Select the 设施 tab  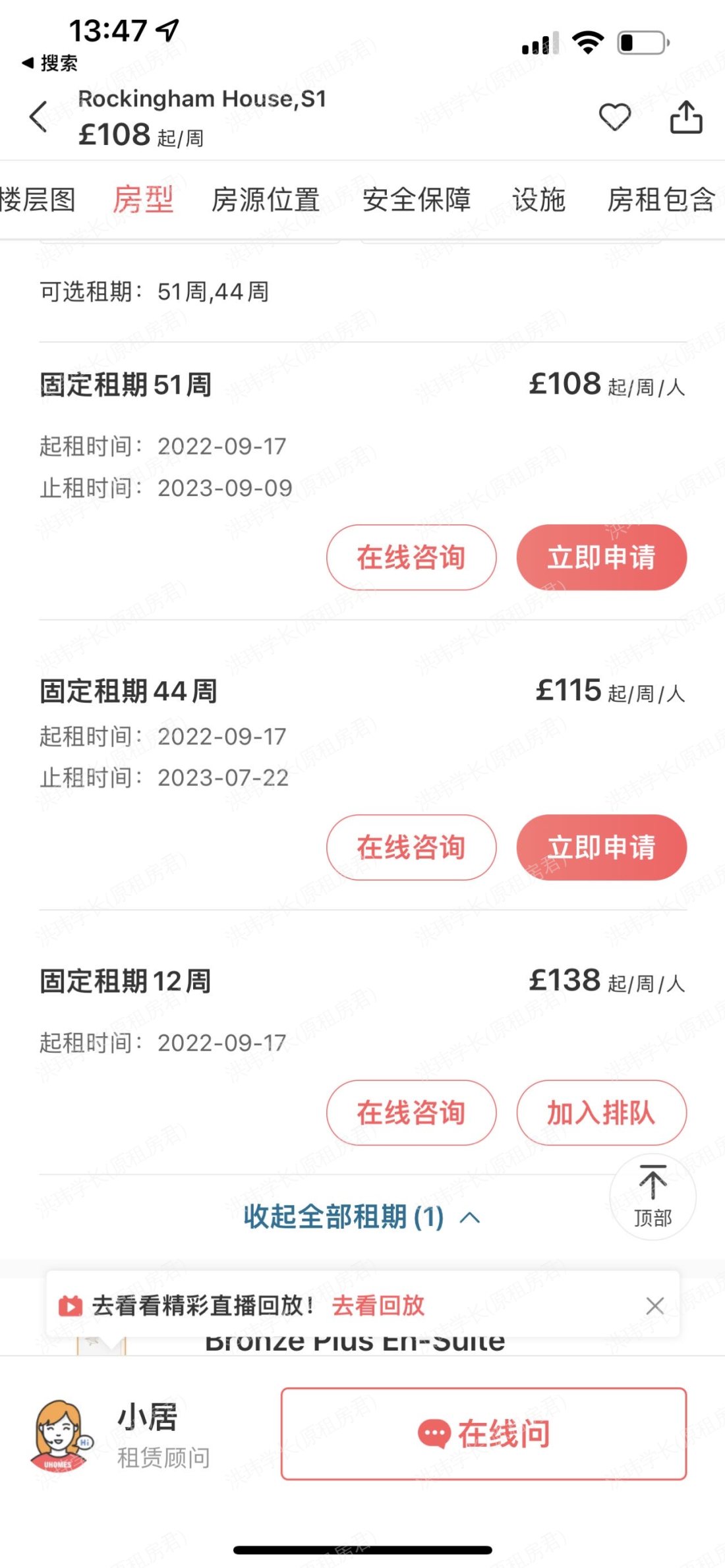coord(538,200)
